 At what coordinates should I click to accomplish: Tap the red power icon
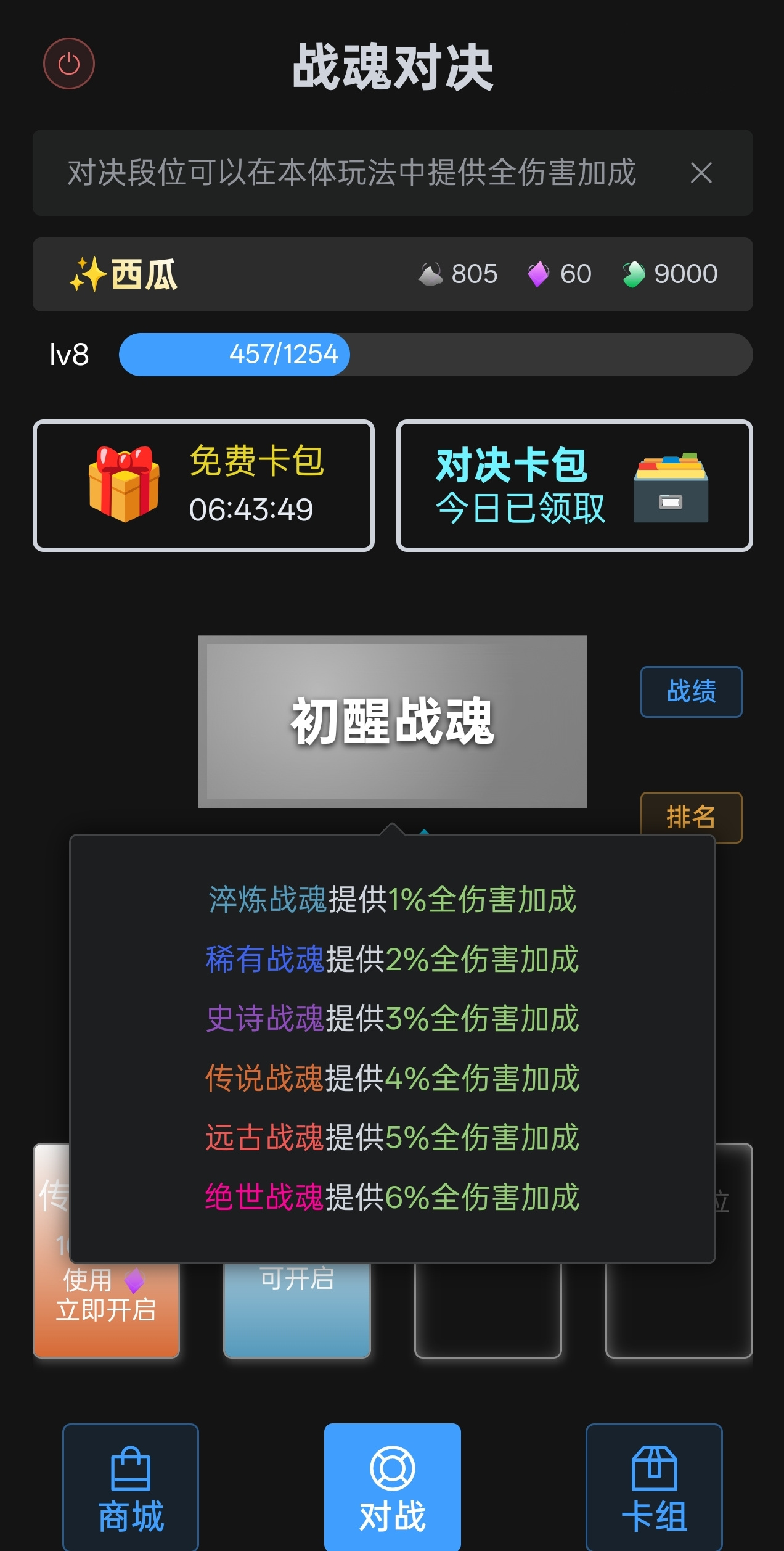point(68,64)
